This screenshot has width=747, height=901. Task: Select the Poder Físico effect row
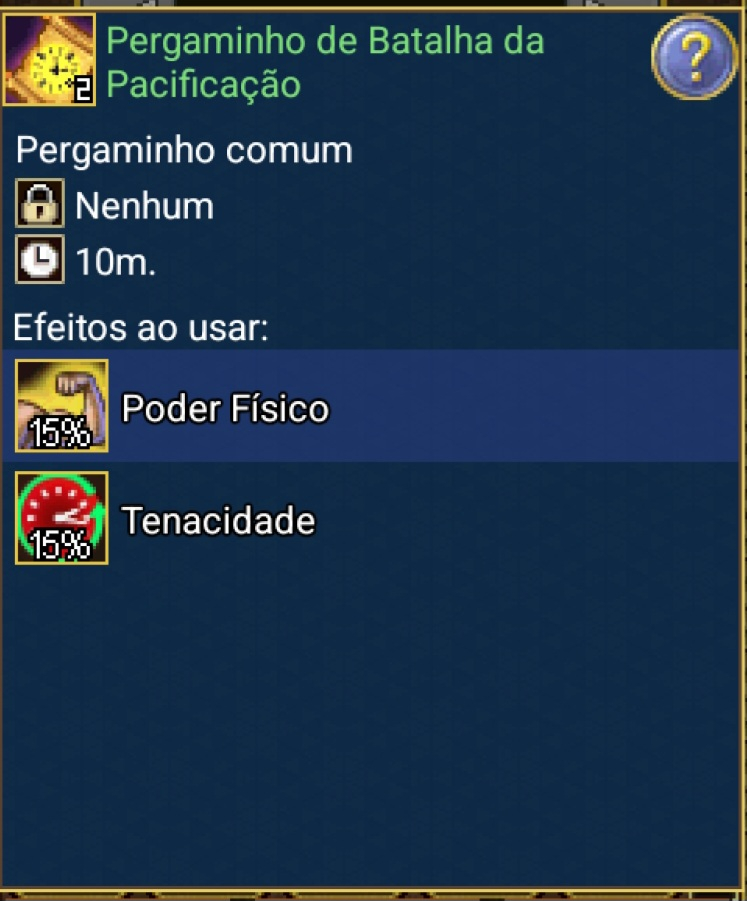[x=370, y=407]
